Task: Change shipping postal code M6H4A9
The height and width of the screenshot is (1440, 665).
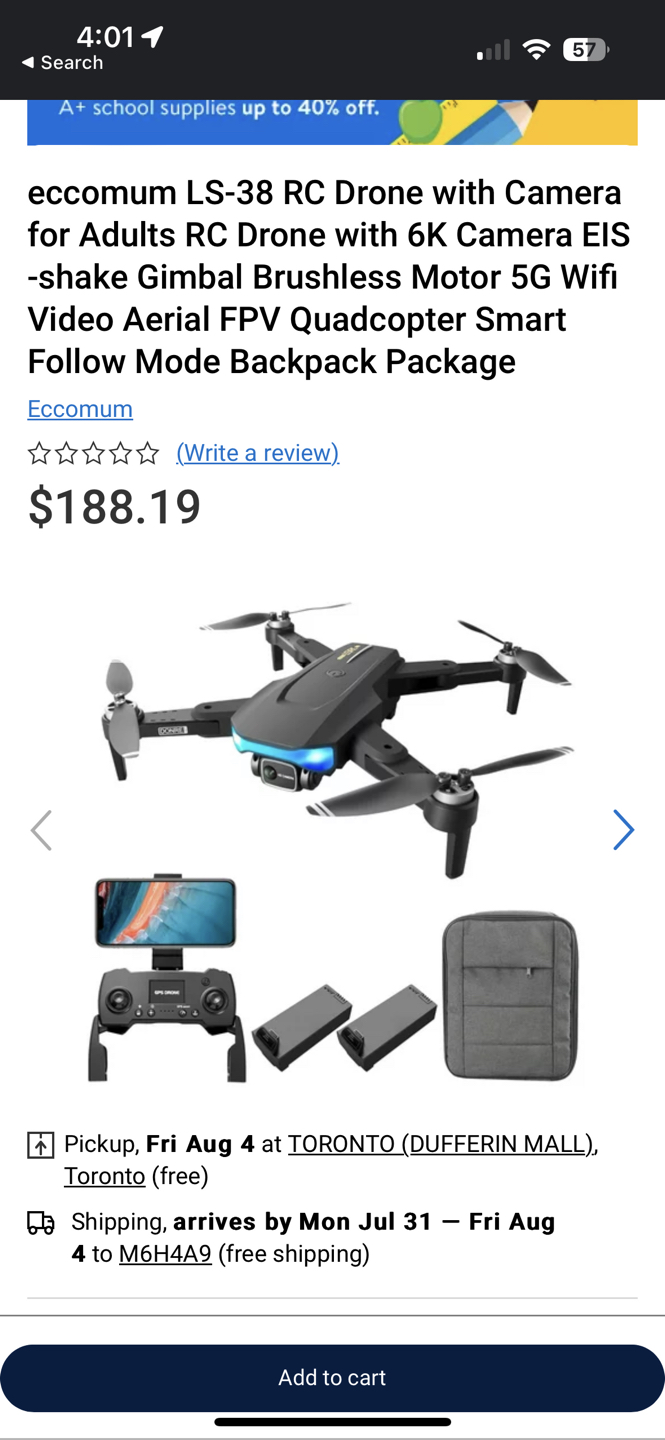Action: tap(165, 1254)
